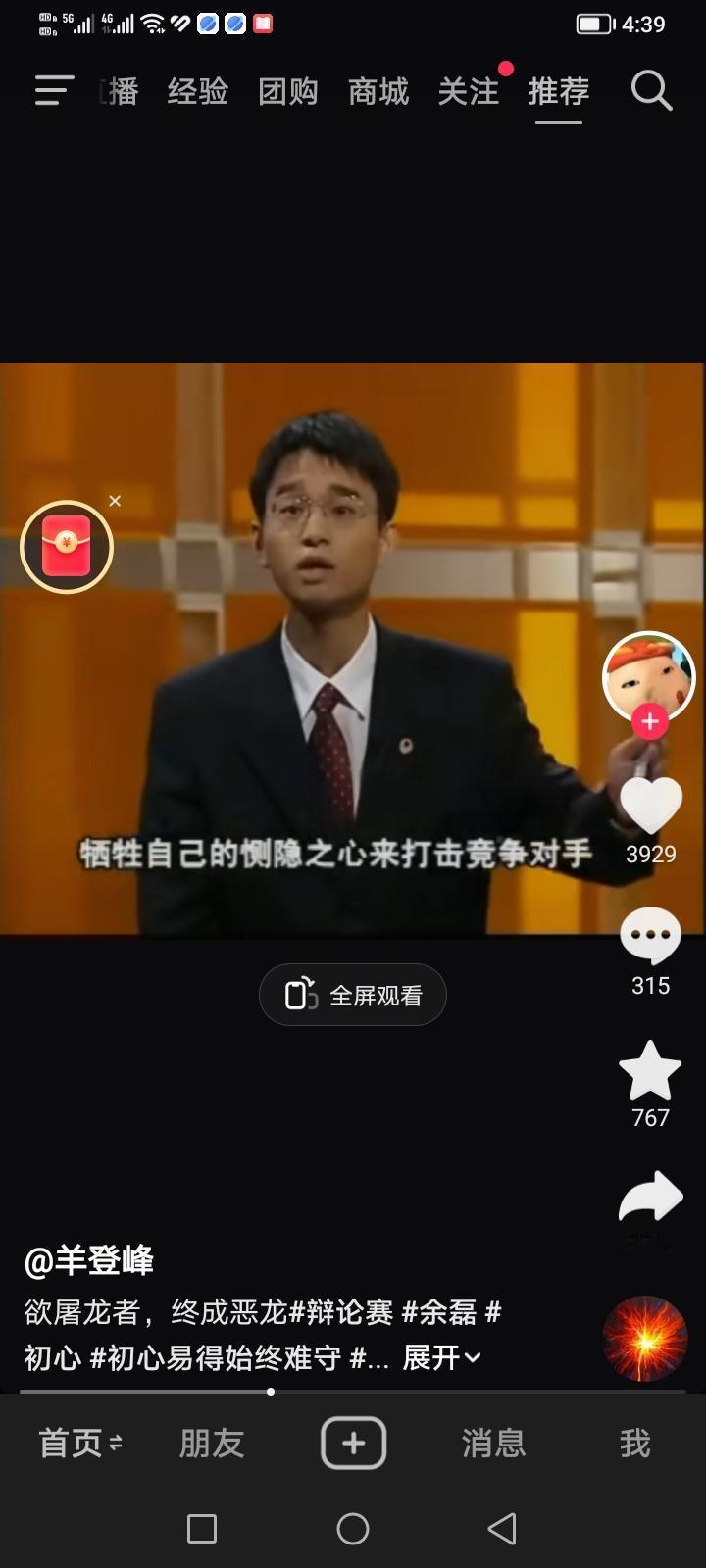Open the search on Douyin
Image resolution: width=706 pixels, height=1568 pixels.
tap(649, 90)
